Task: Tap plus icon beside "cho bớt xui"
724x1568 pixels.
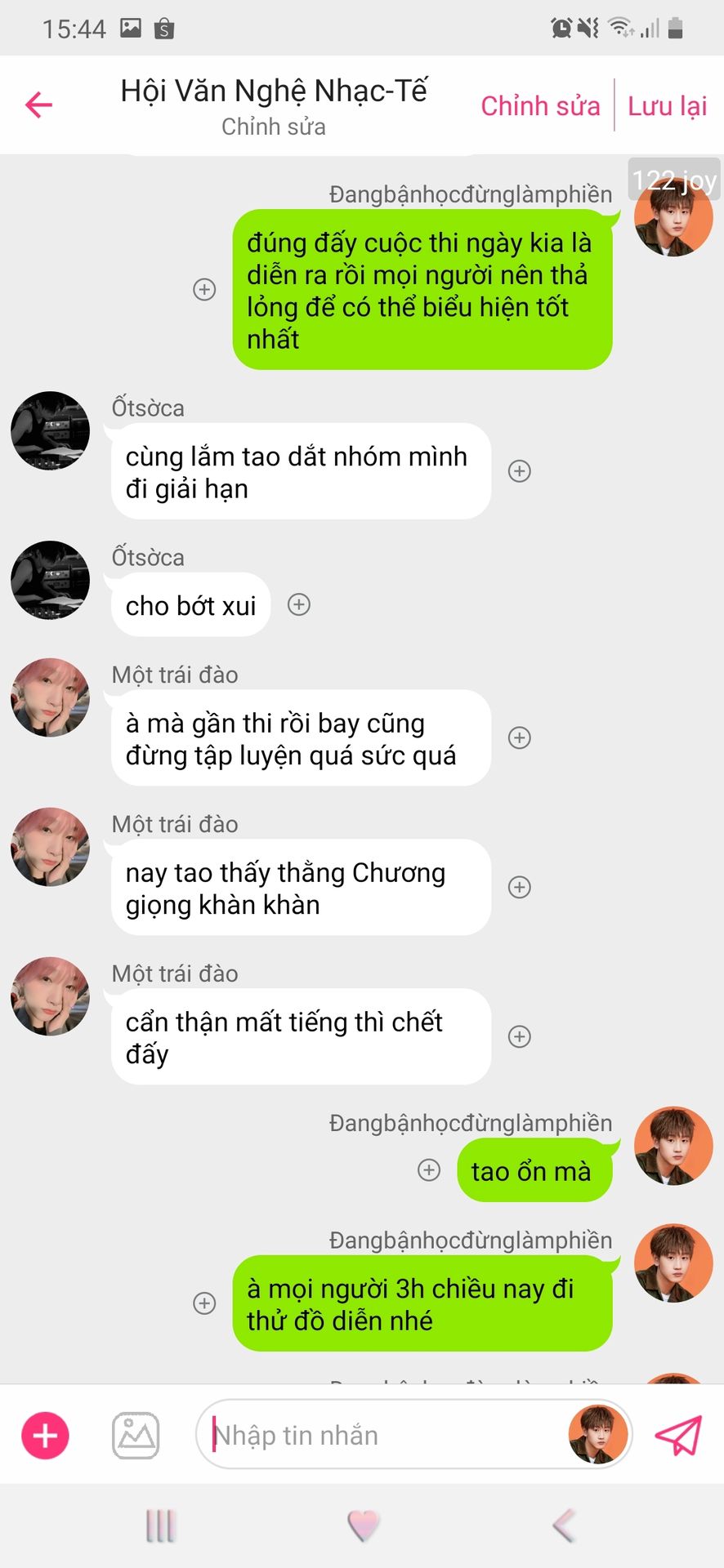Action: point(299,604)
